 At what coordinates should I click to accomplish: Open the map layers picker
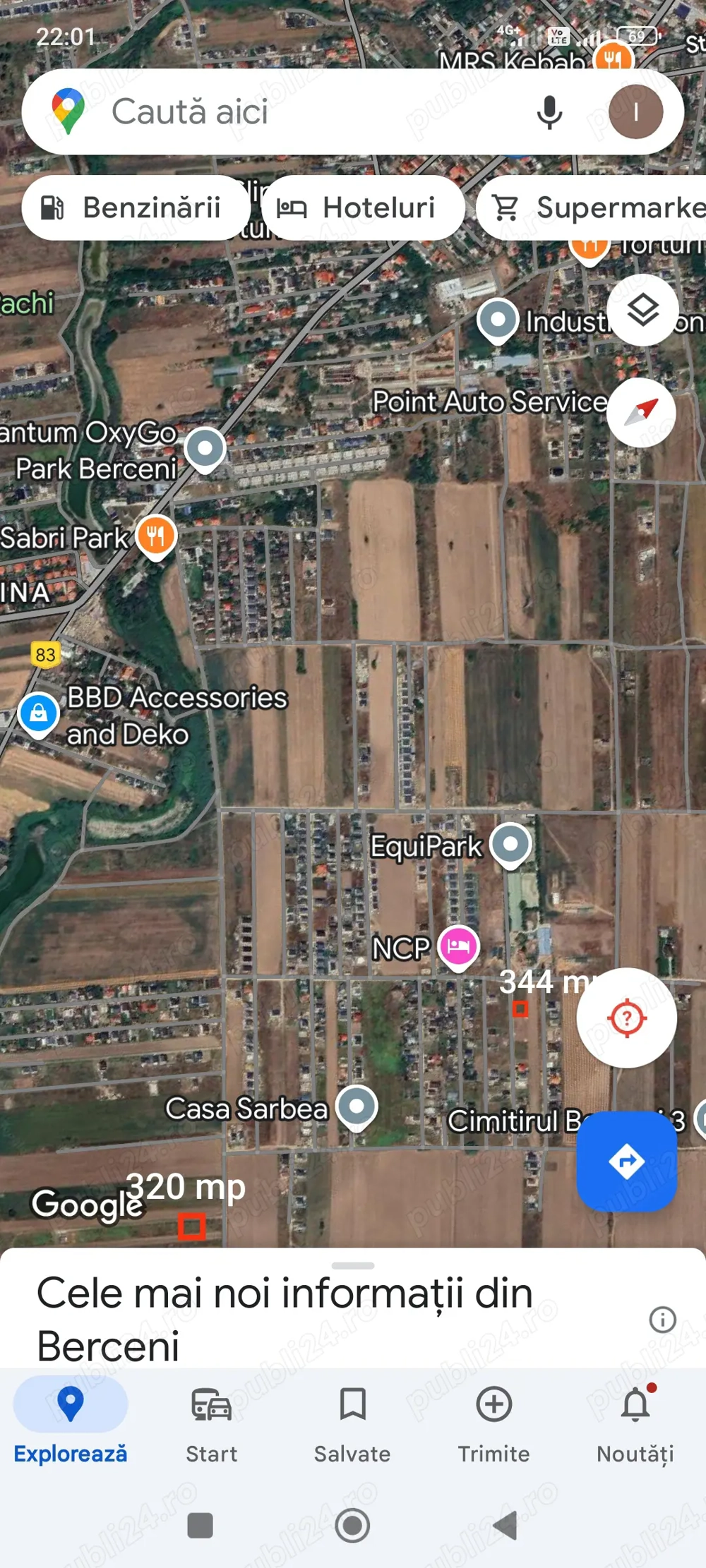(x=642, y=310)
